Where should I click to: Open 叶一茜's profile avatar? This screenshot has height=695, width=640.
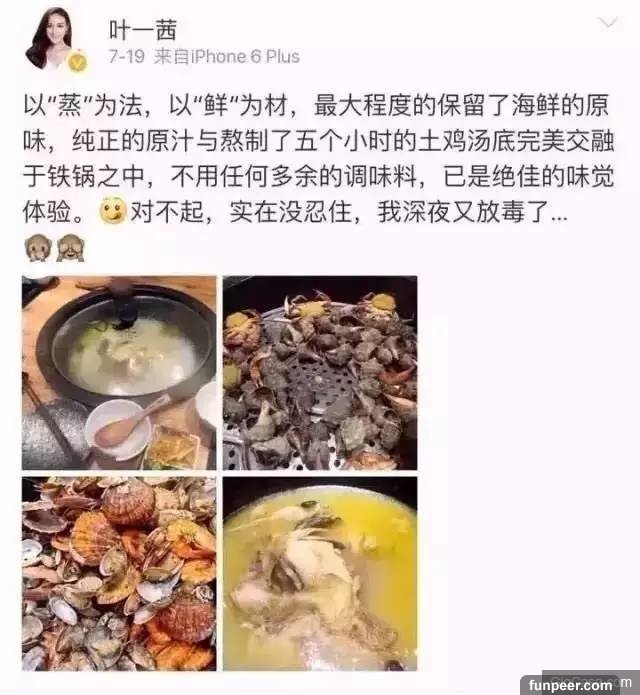pyautogui.click(x=52, y=39)
